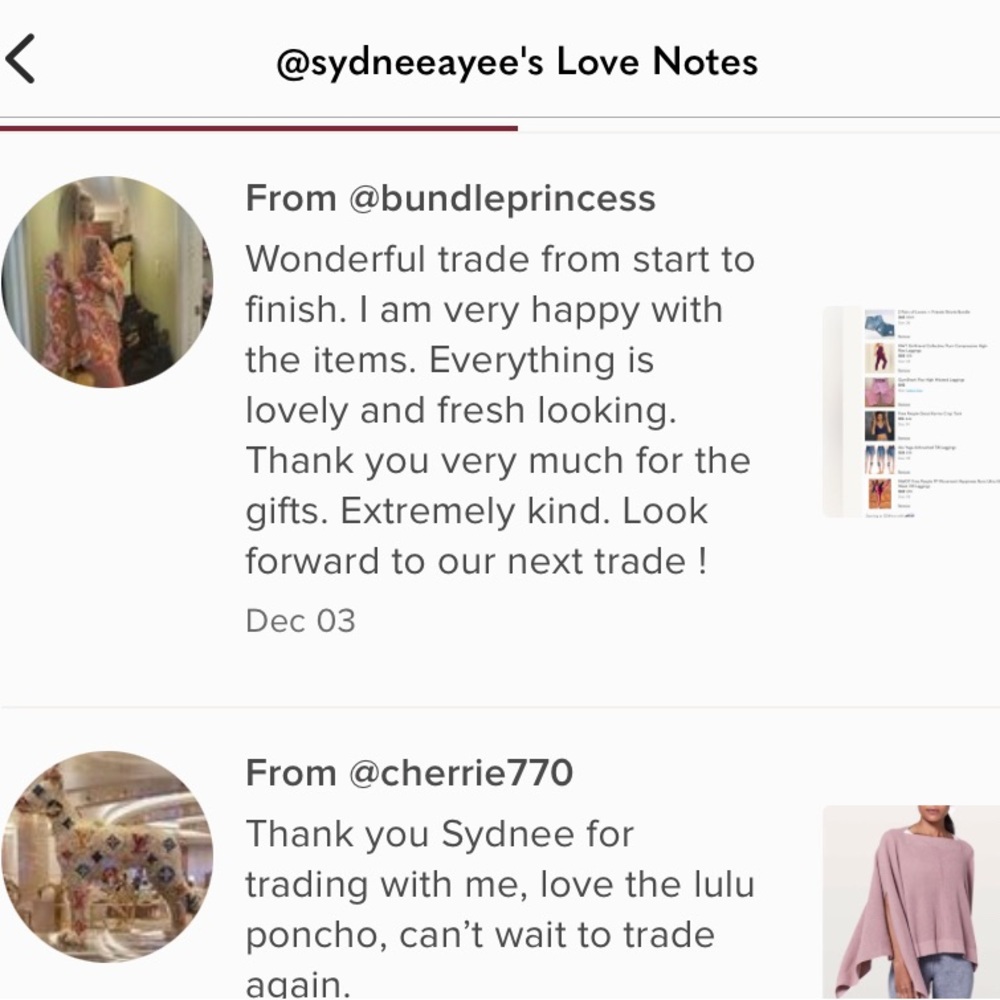Open the pink poncho listing image
Image resolution: width=1000 pixels, height=1000 pixels.
pyautogui.click(x=910, y=900)
